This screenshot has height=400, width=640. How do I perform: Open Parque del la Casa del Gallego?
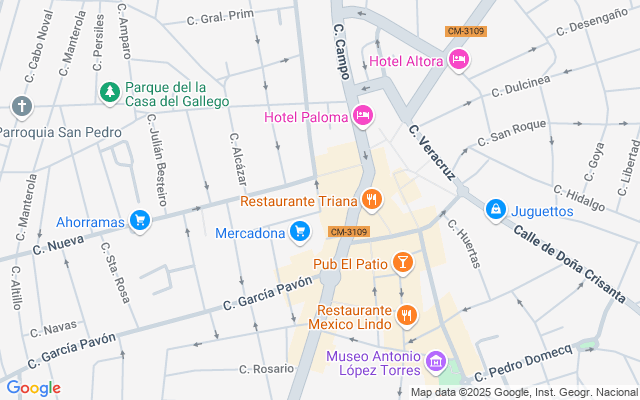(x=108, y=92)
